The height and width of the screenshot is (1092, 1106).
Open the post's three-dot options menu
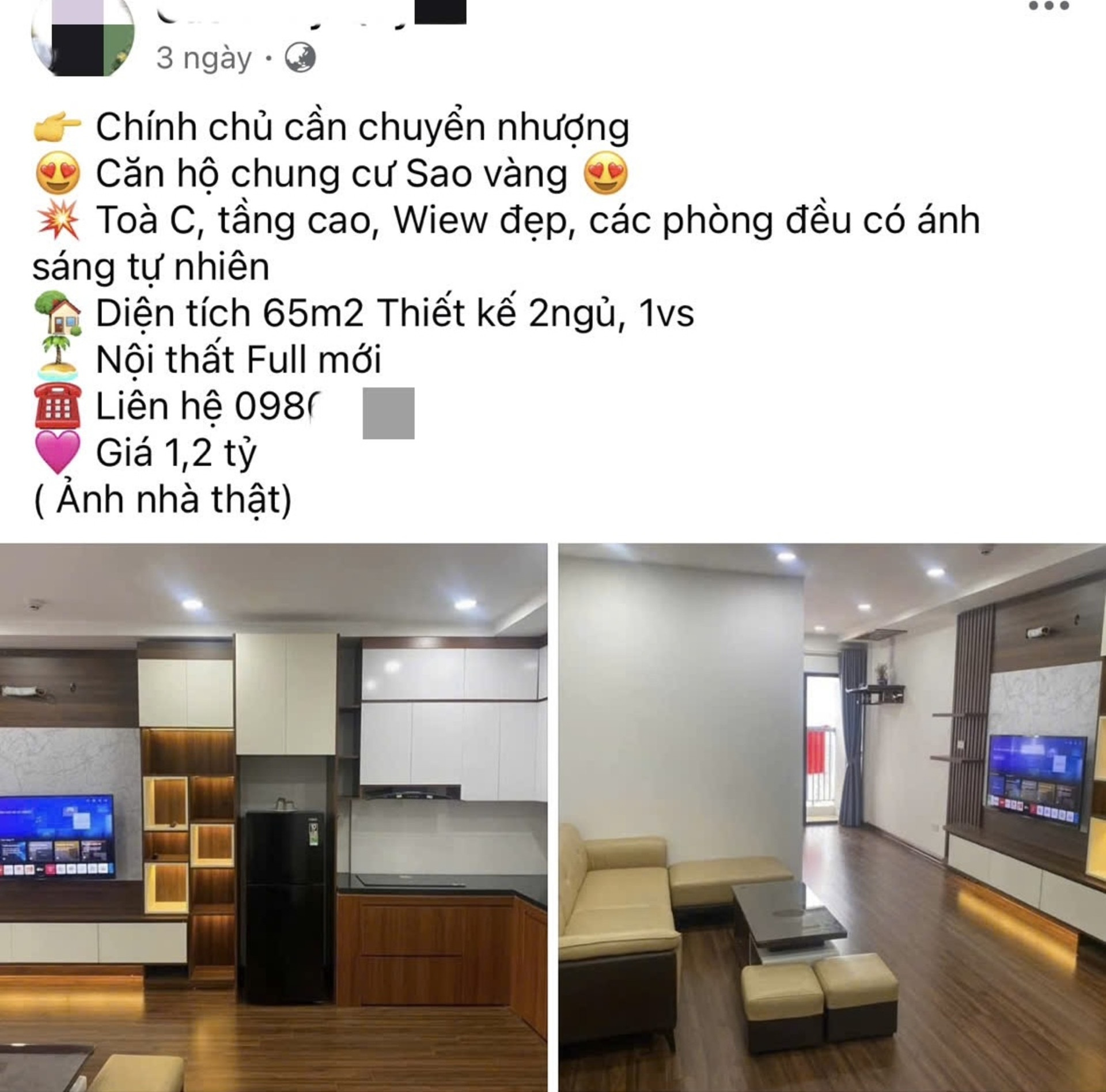(1048, 7)
